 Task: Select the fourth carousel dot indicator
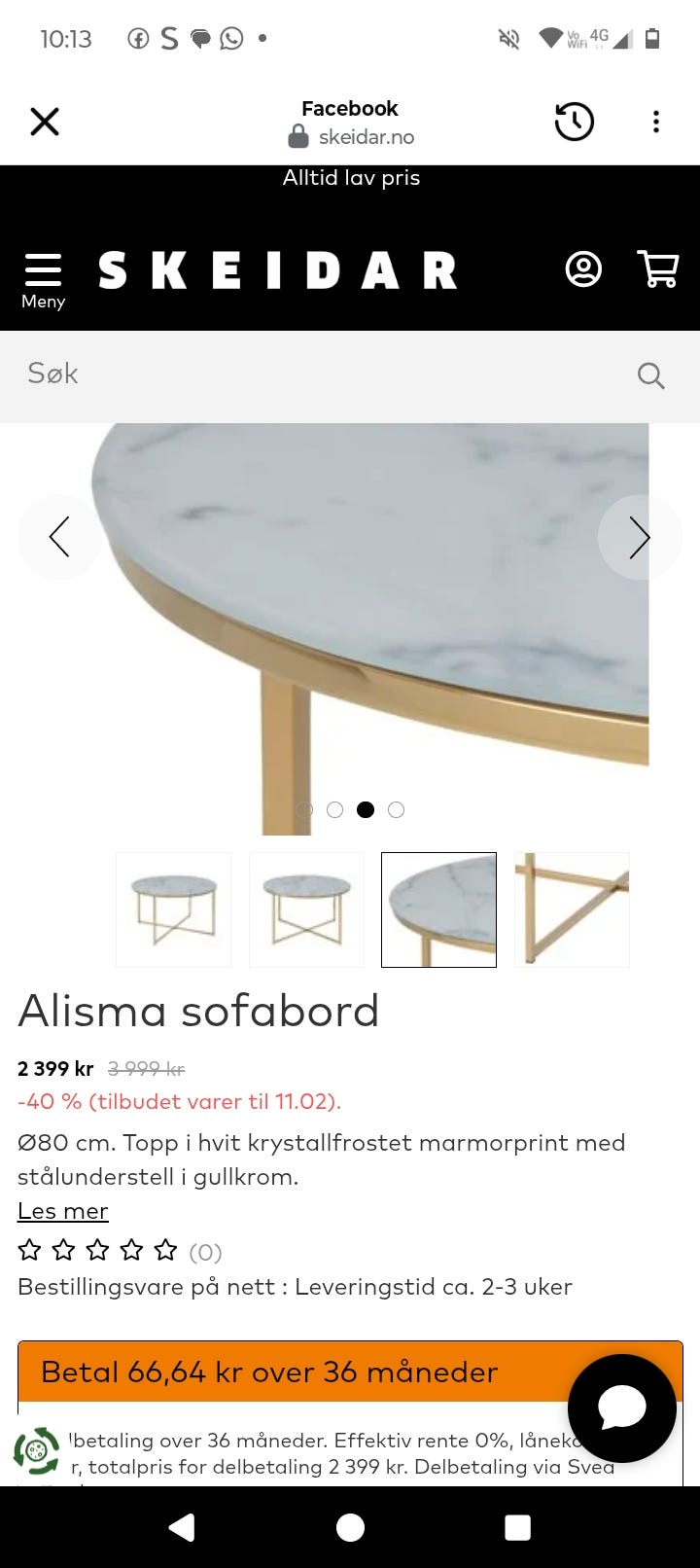pyautogui.click(x=396, y=809)
